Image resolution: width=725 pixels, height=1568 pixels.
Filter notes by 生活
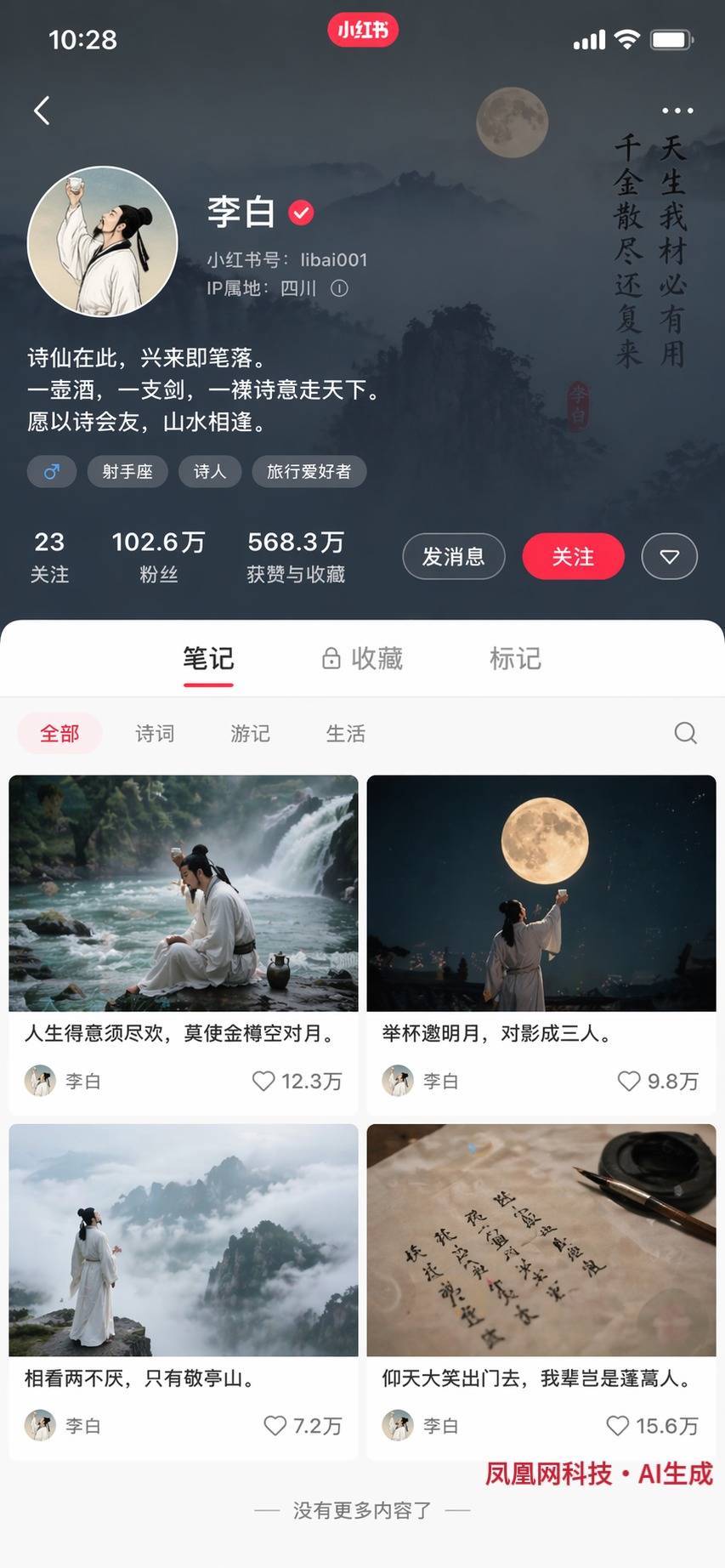tap(345, 733)
